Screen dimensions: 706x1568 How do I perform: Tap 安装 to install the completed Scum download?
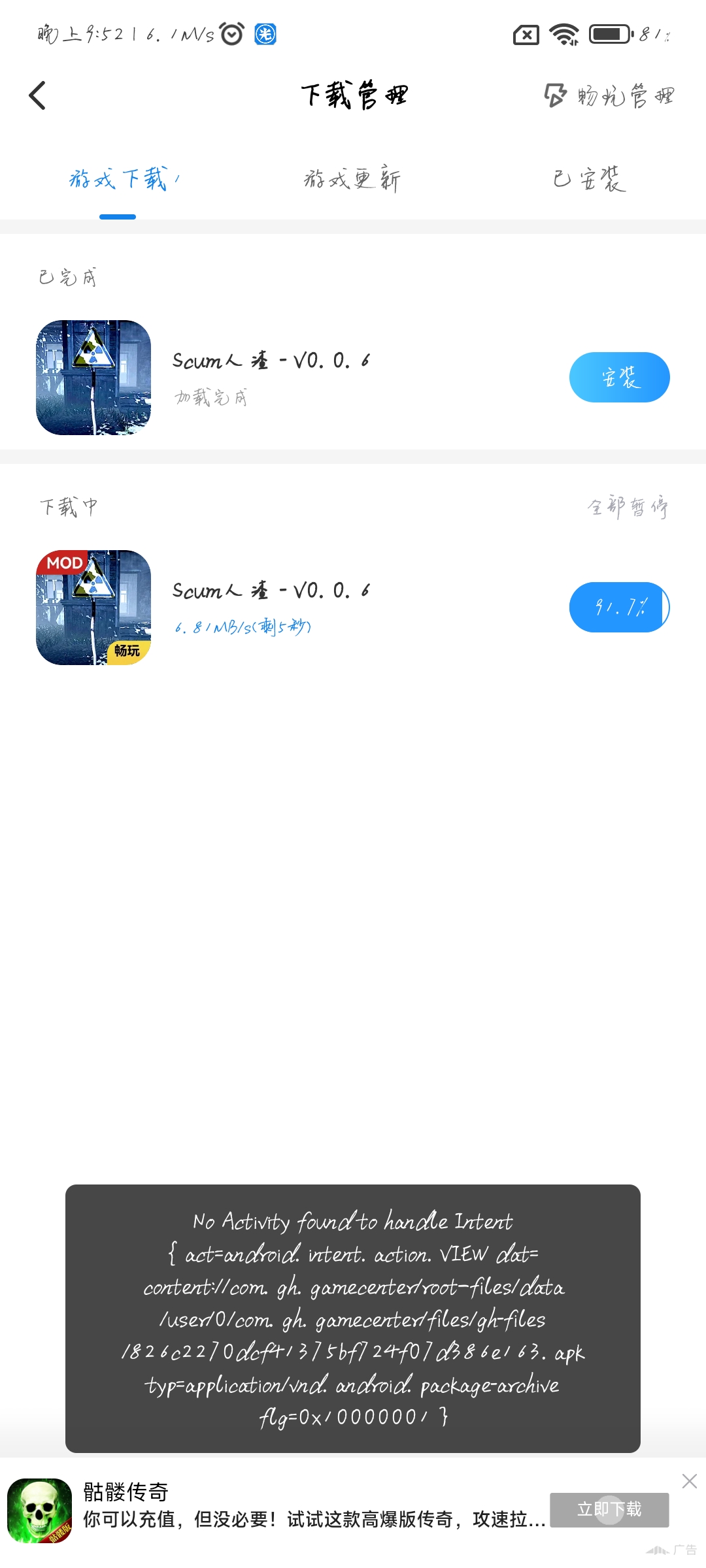pos(619,377)
